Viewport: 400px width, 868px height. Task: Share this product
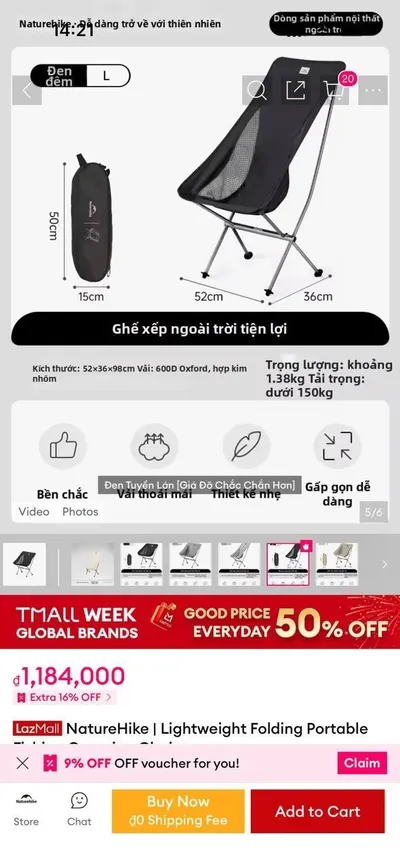tap(295, 90)
